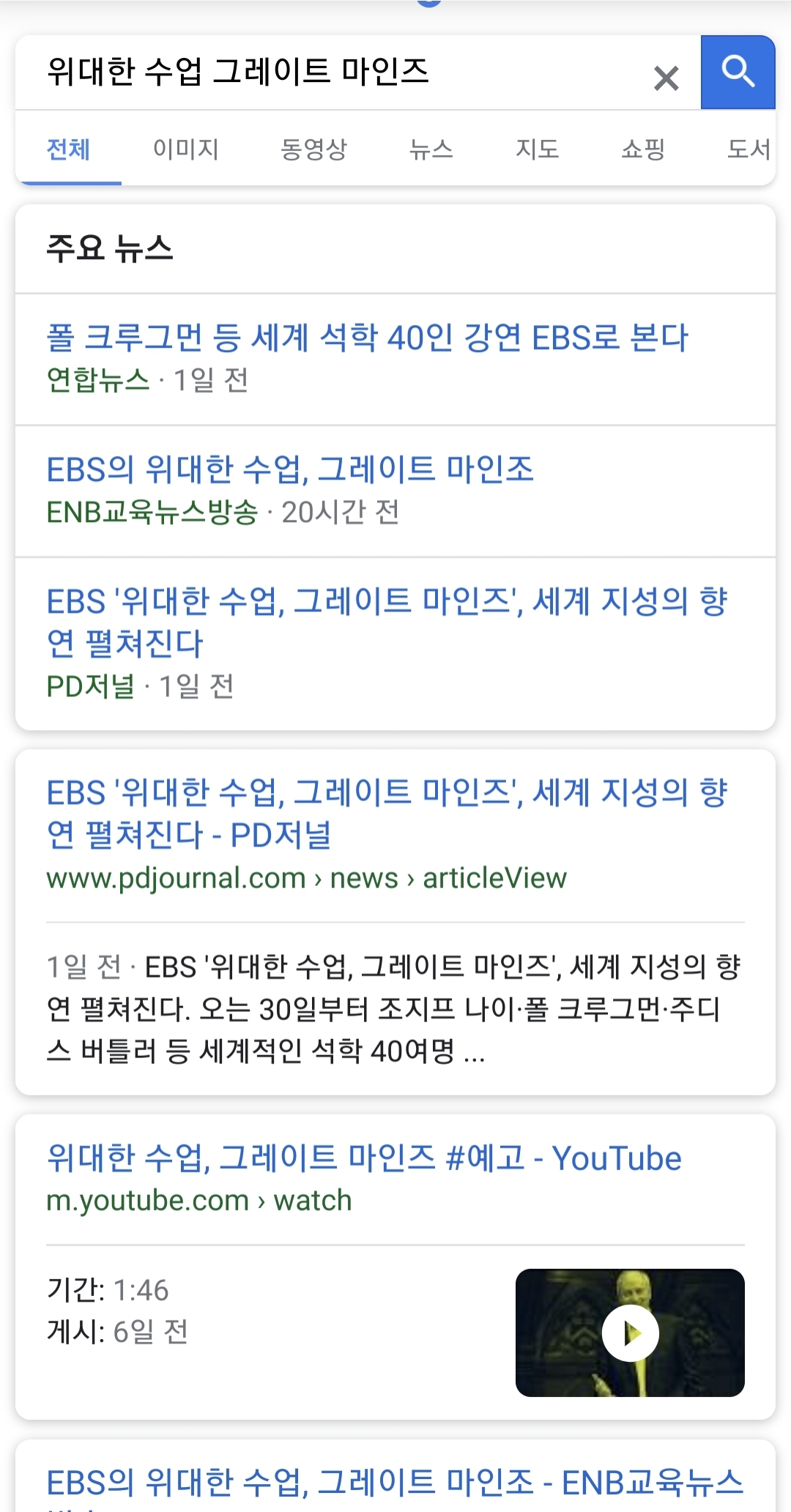
Task: Open the 도서 tab
Action: pos(749,149)
